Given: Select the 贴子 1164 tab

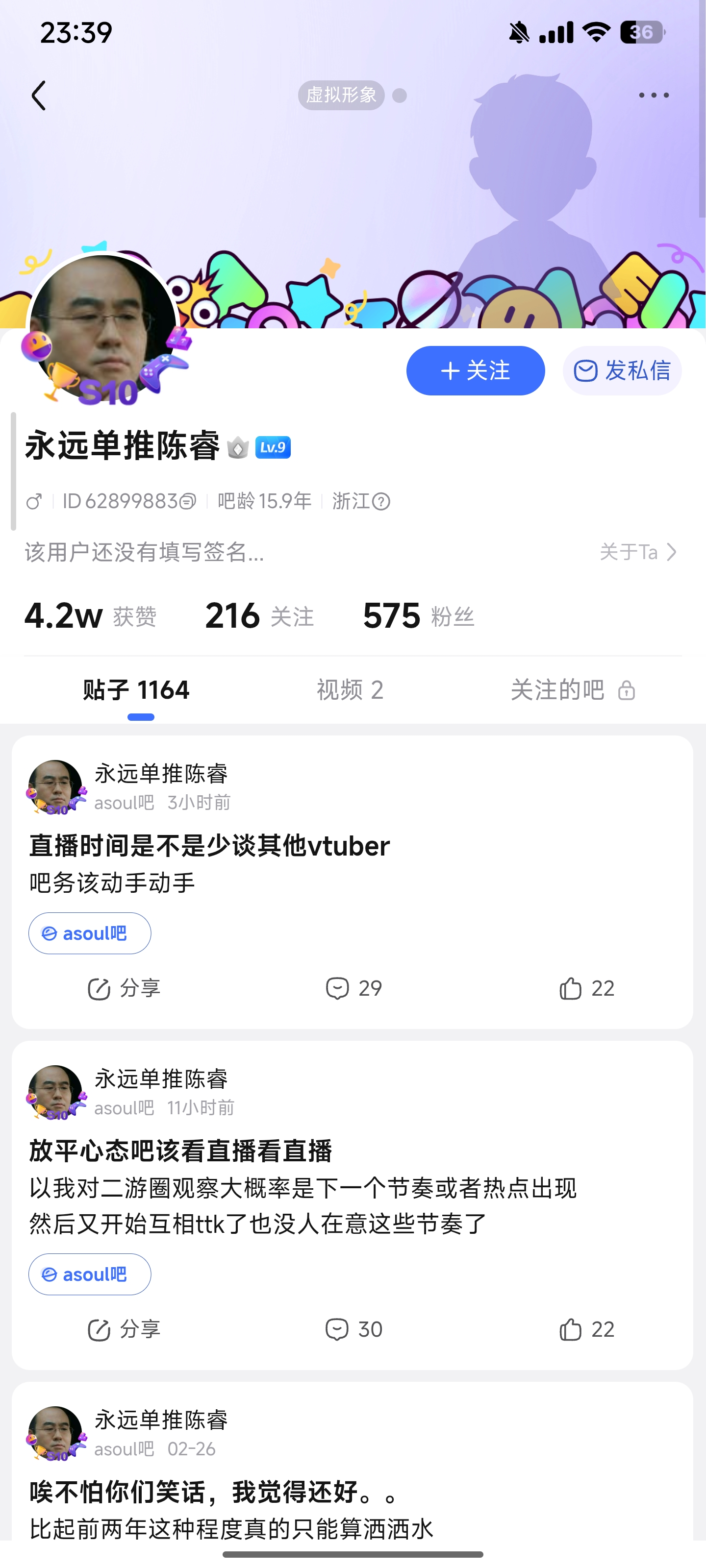Looking at the screenshot, I should pos(136,690).
